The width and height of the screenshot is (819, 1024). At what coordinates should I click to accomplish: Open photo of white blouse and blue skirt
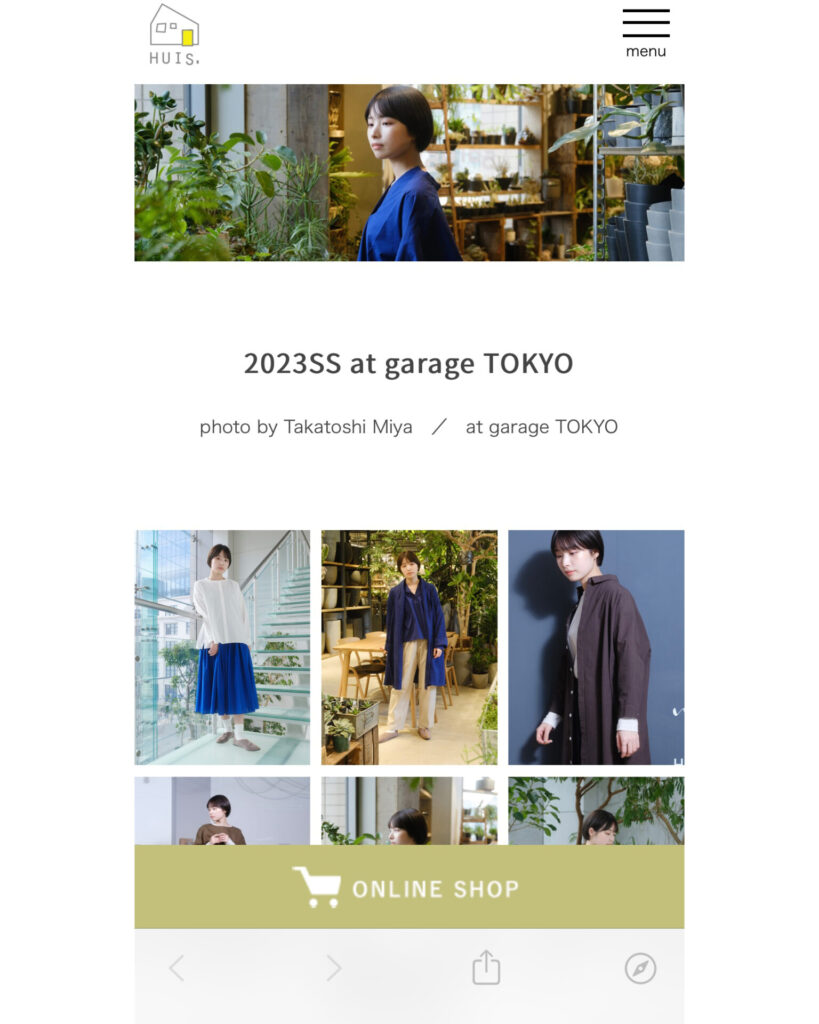tap(222, 647)
